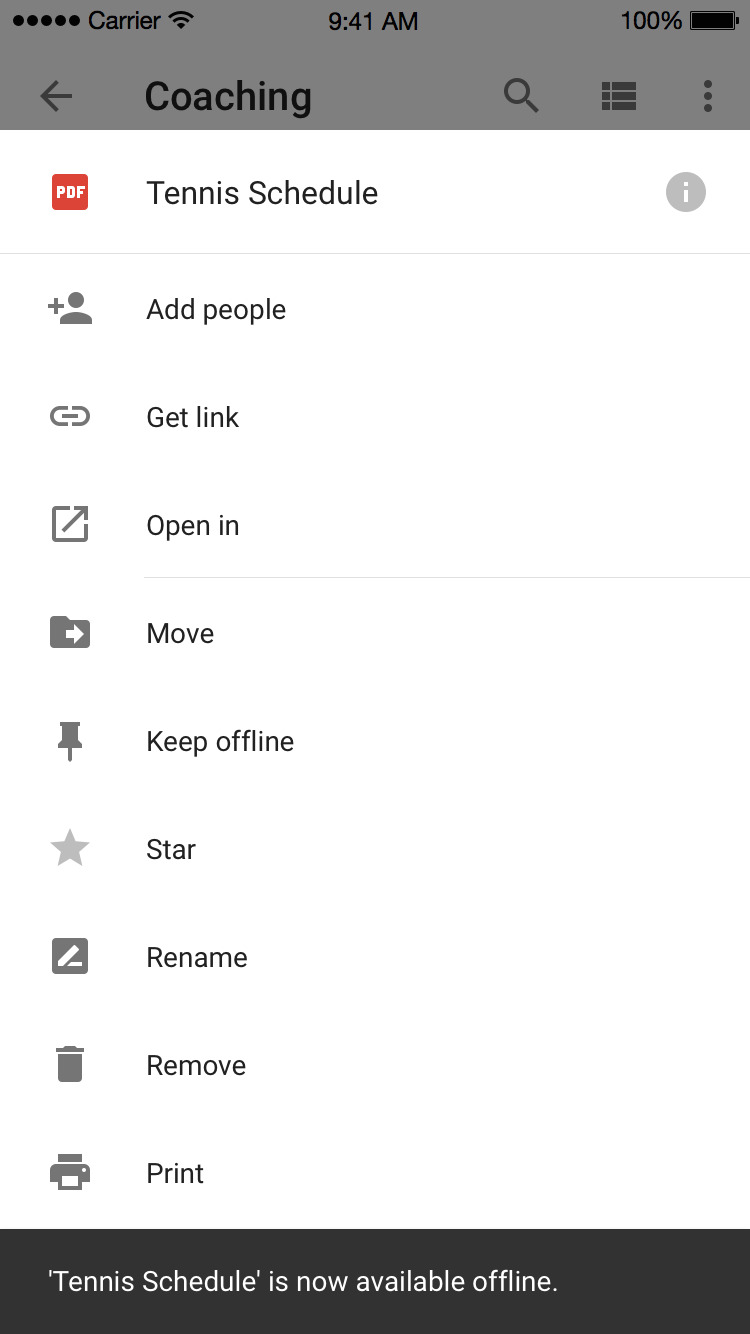
Task: Open the overflow menu
Action: click(x=707, y=96)
